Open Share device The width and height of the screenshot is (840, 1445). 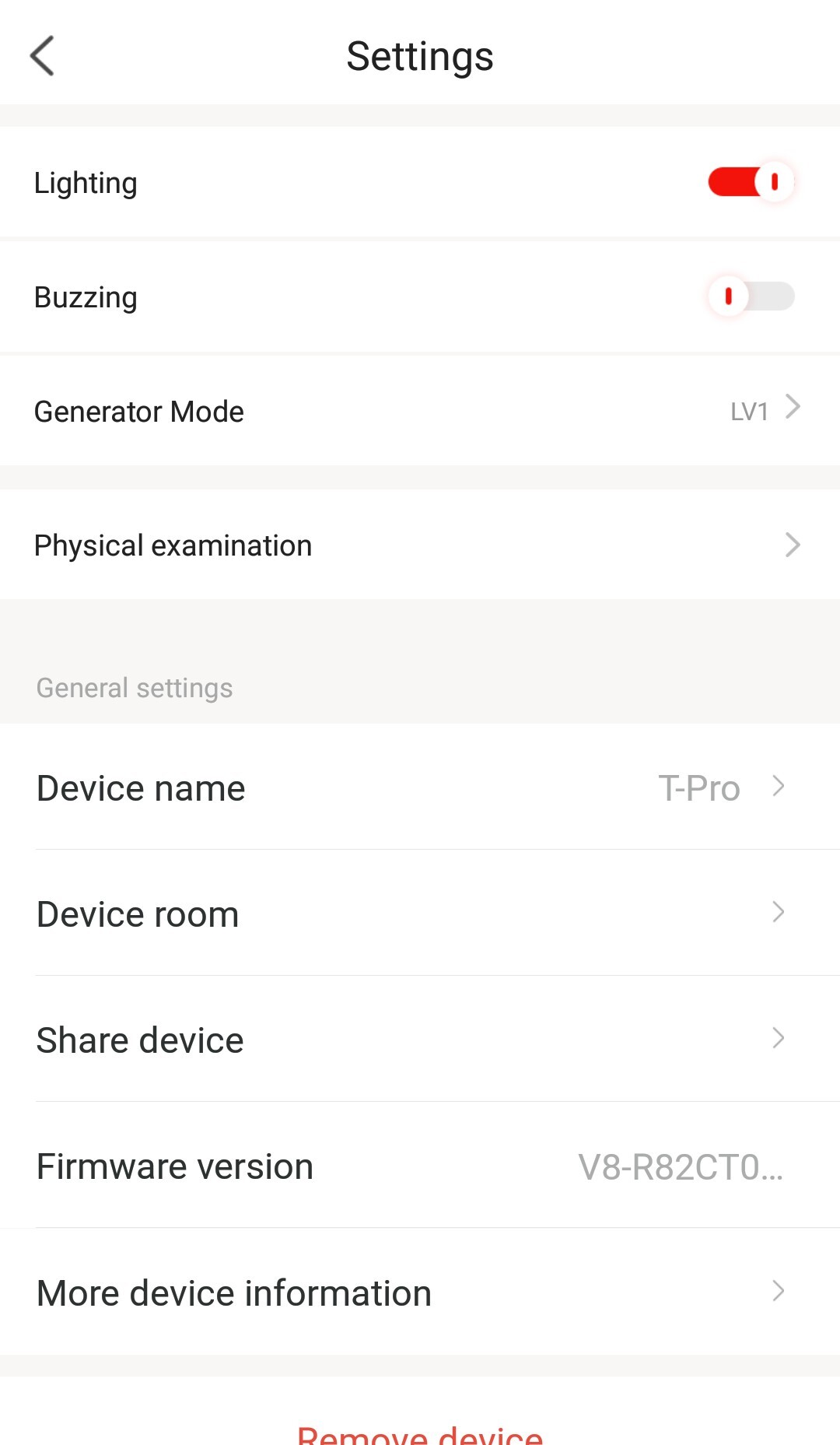coord(420,1040)
